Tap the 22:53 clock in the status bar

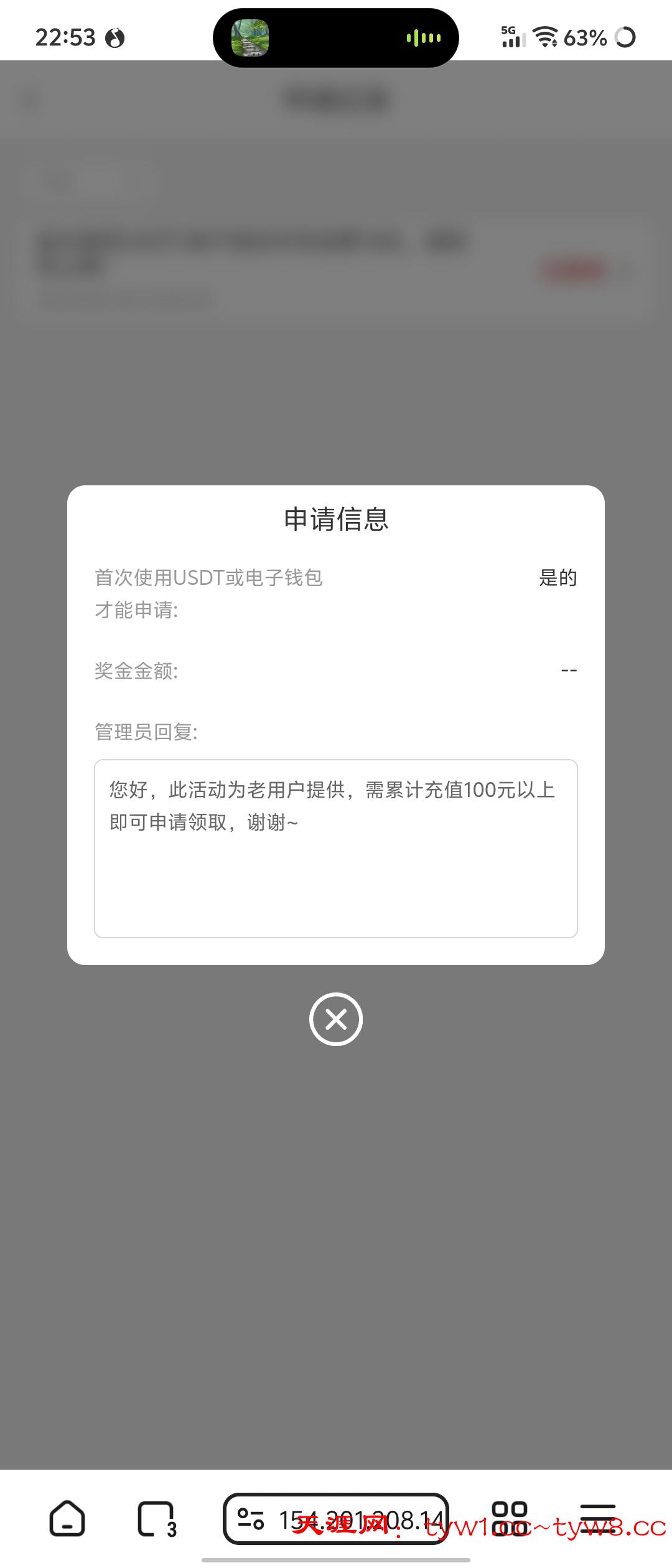(65, 37)
